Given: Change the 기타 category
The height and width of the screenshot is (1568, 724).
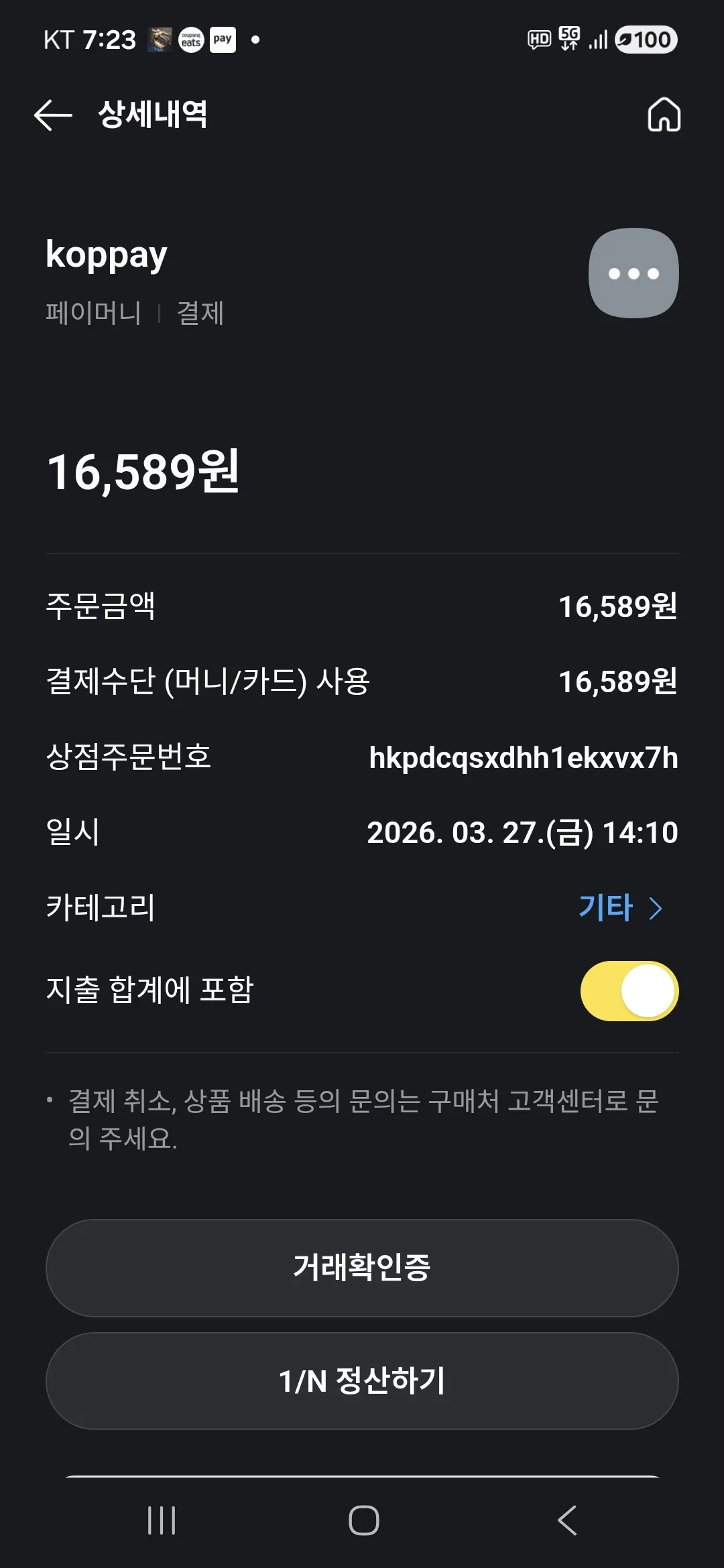Looking at the screenshot, I should [621, 908].
